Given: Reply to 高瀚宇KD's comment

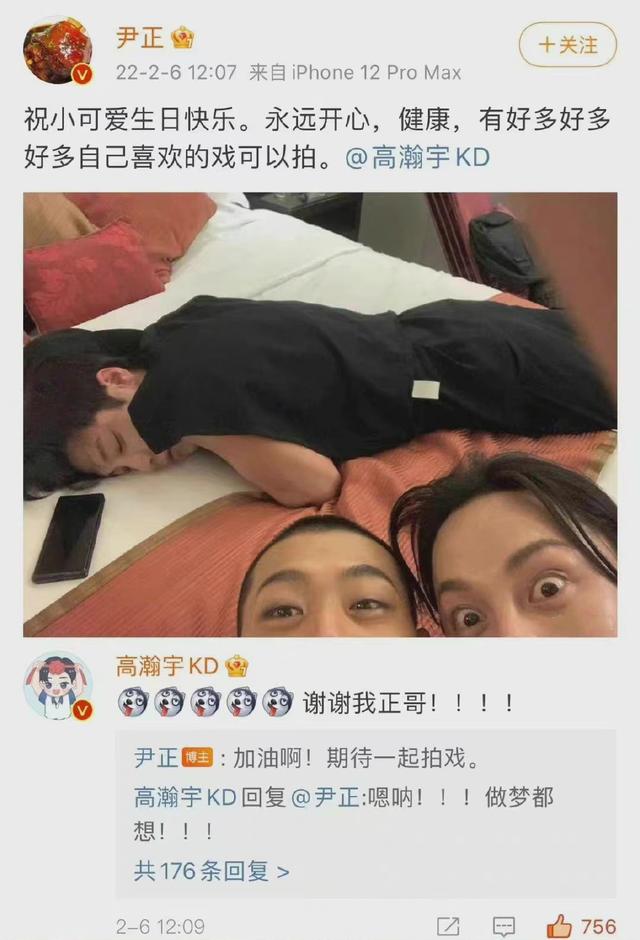Looking at the screenshot, I should click(x=506, y=925).
